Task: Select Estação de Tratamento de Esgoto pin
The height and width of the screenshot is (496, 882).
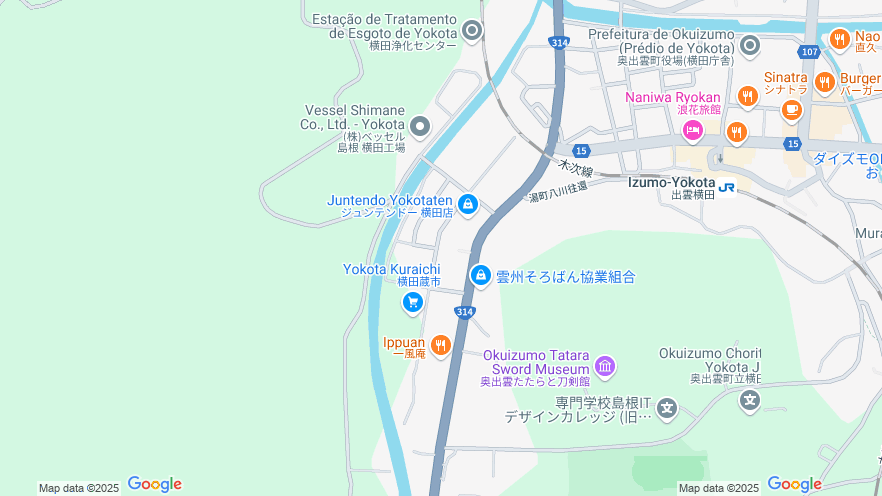Action: tap(472, 32)
